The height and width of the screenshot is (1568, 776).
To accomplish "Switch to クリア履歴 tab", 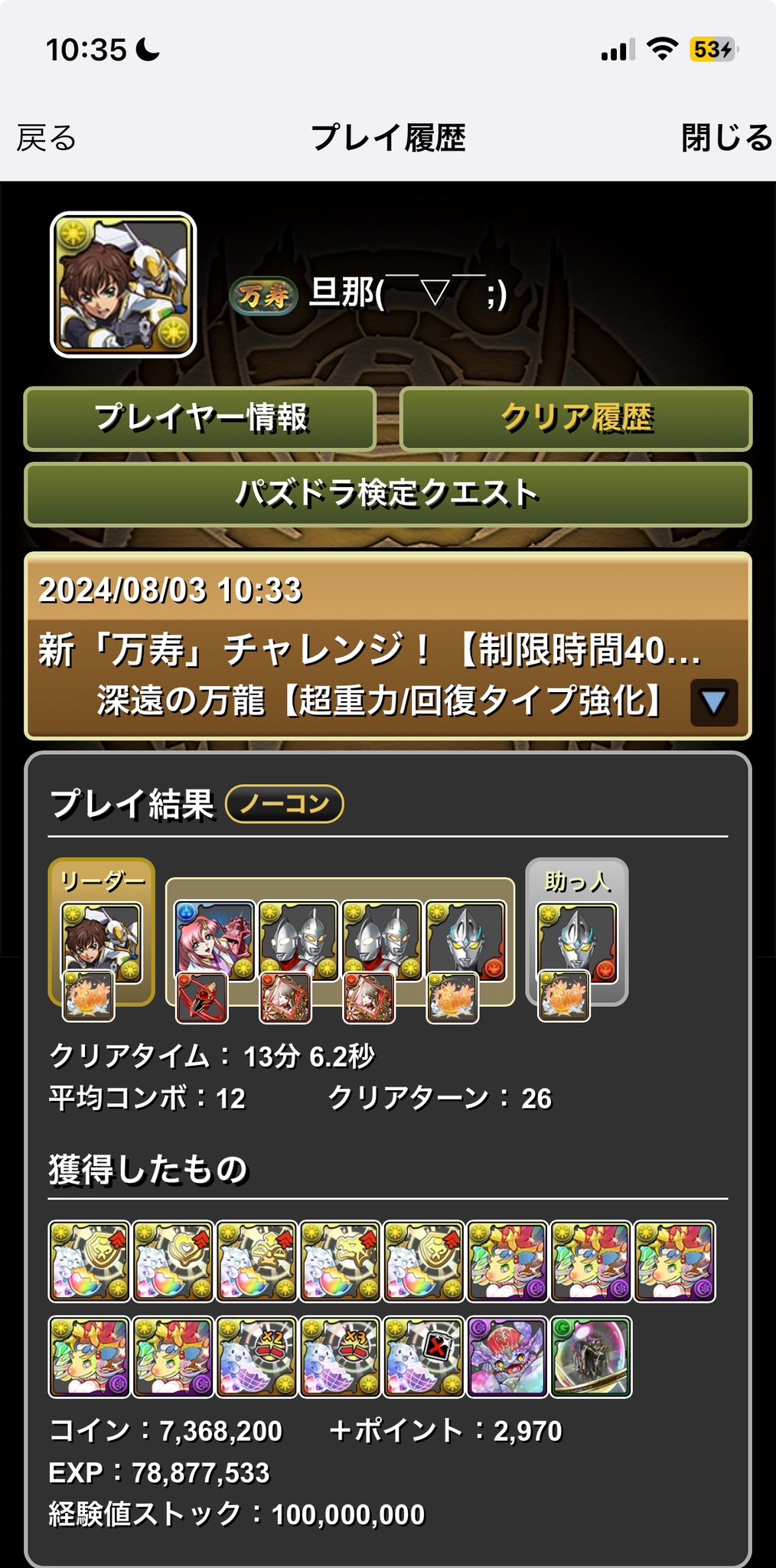I will (576, 419).
